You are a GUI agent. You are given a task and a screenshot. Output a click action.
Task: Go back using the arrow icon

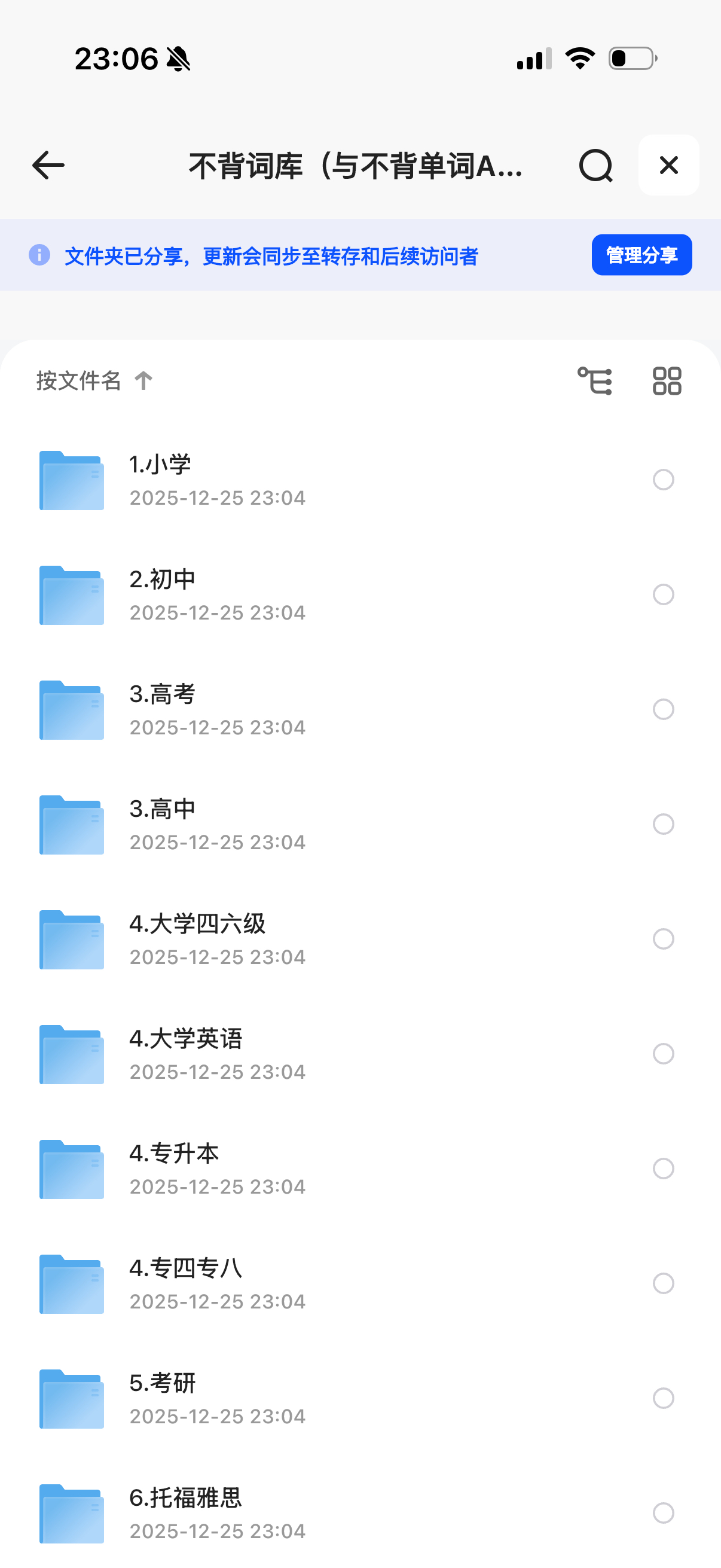pos(48,165)
